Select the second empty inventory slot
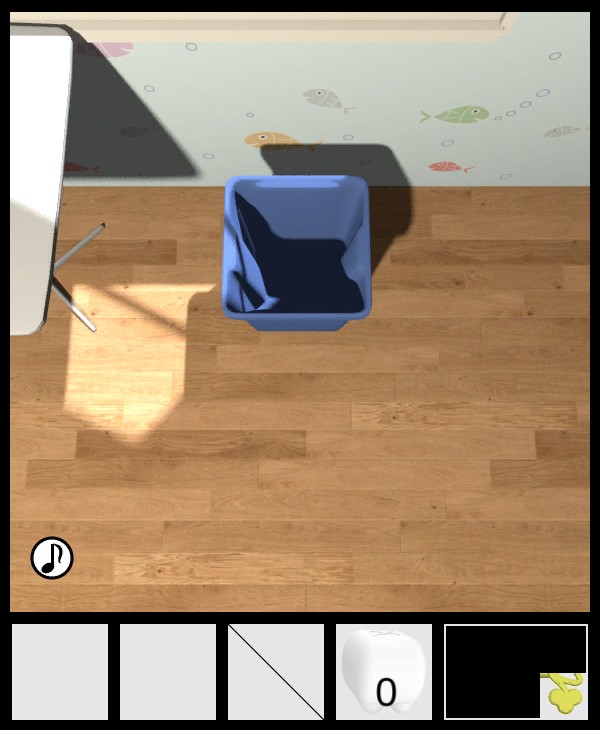Image resolution: width=600 pixels, height=730 pixels. pos(168,672)
